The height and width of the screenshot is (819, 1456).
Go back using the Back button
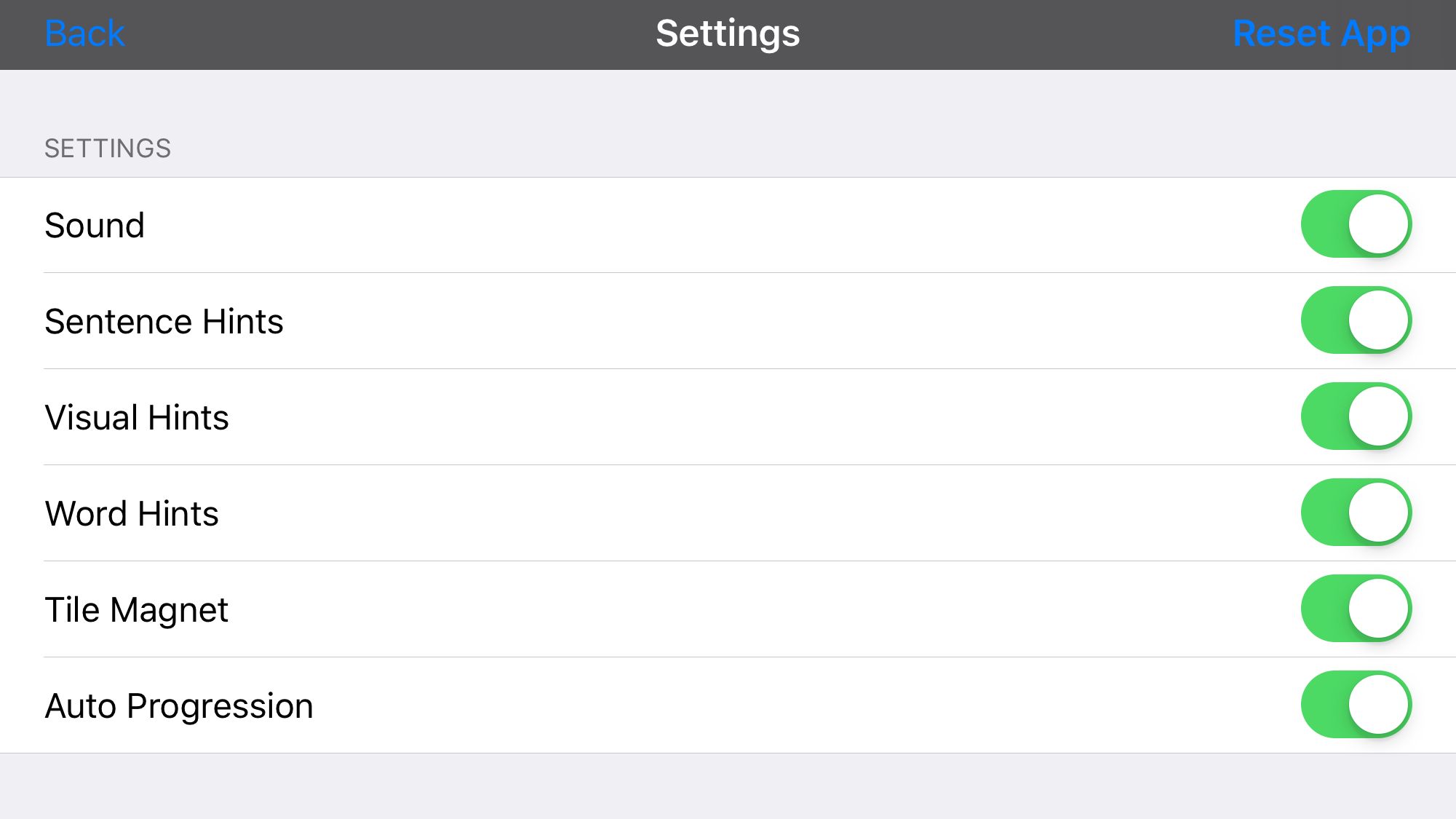(84, 33)
